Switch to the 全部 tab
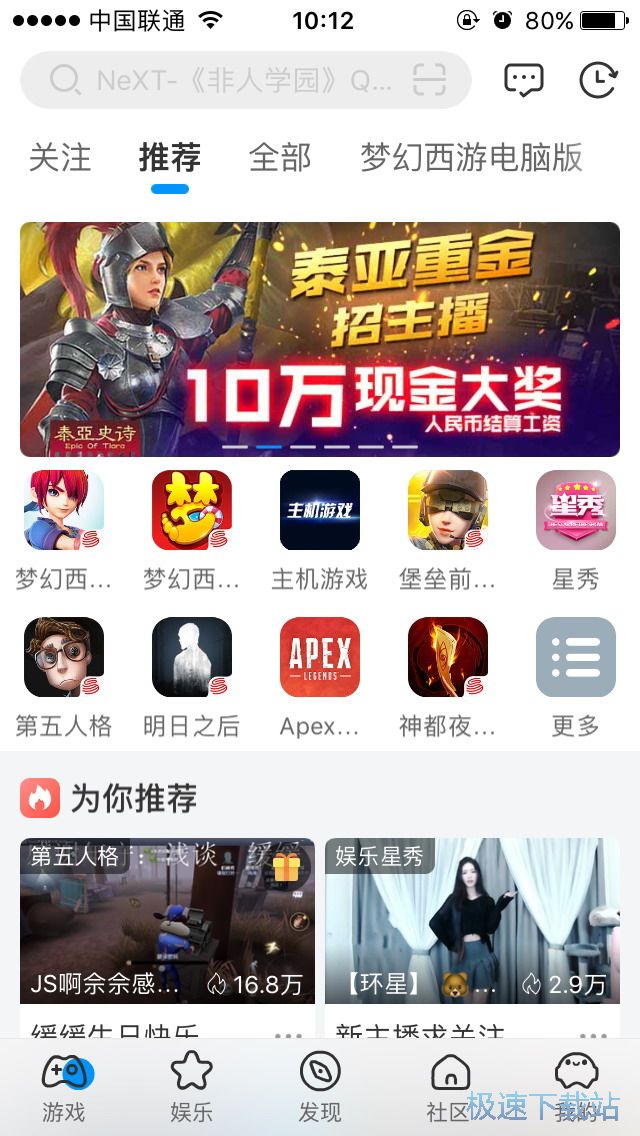 pos(280,158)
